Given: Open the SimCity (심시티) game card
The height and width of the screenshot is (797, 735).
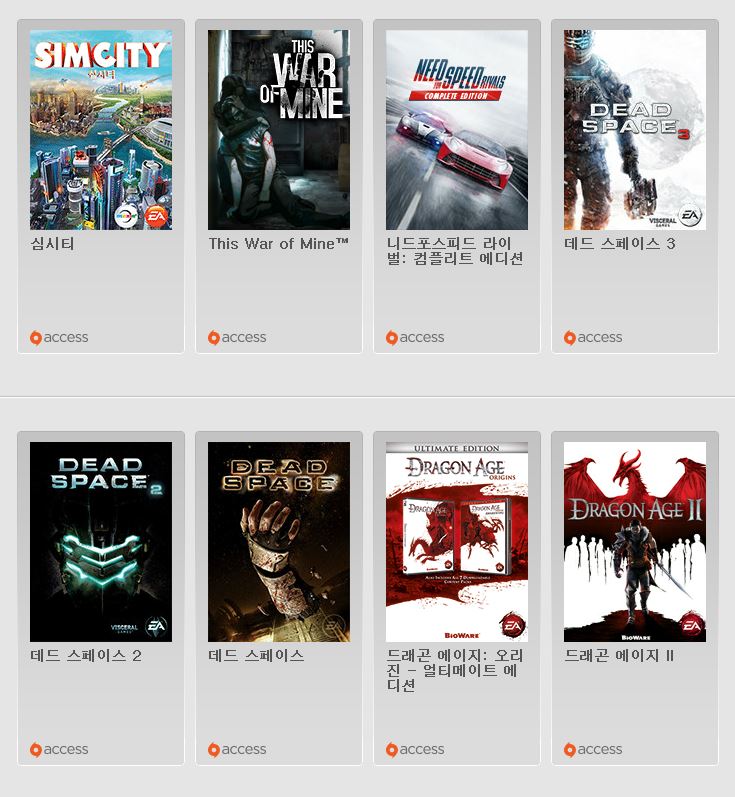Looking at the screenshot, I should coord(101,130).
